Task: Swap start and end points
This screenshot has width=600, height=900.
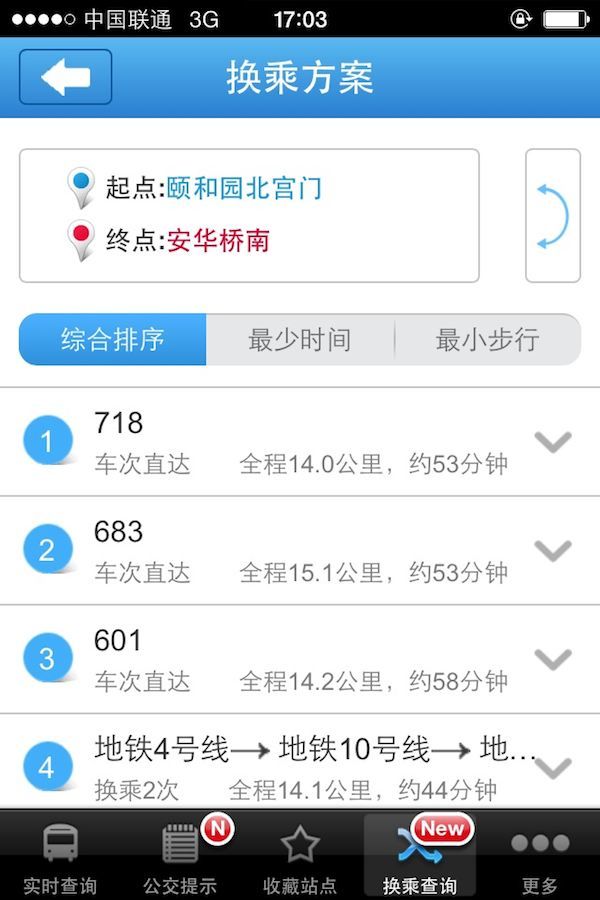Action: (x=552, y=215)
